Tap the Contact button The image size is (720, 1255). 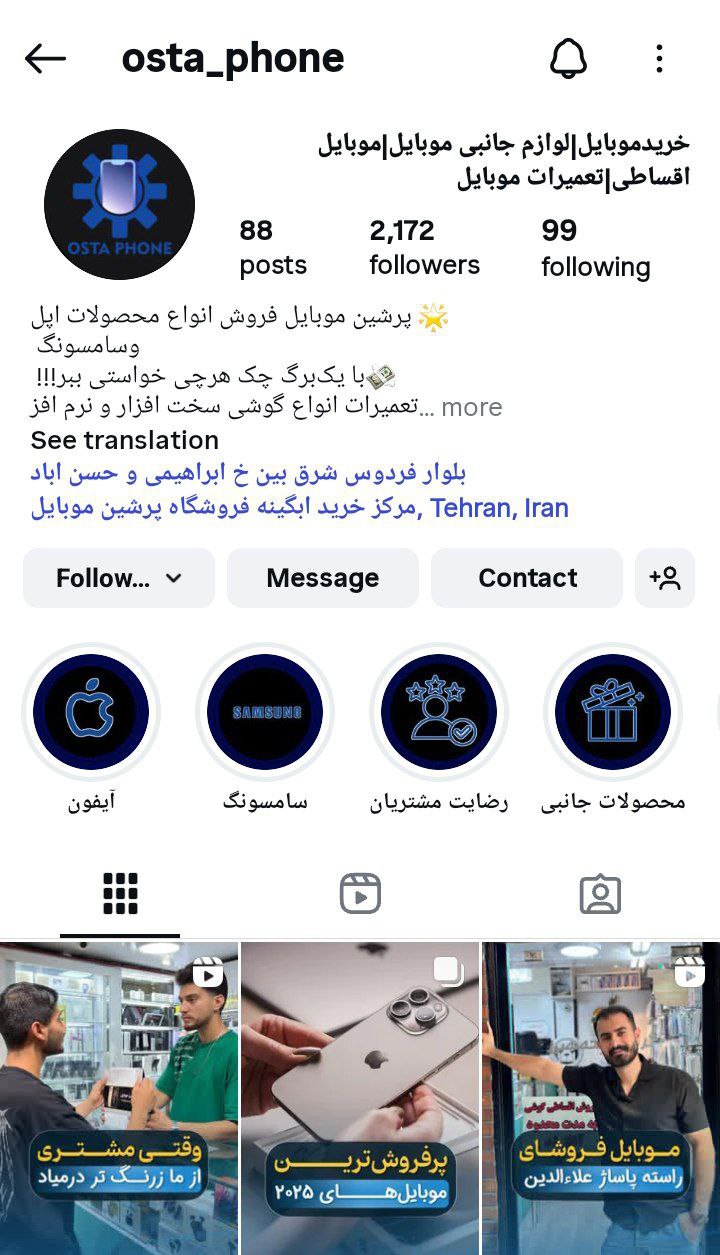pos(527,578)
